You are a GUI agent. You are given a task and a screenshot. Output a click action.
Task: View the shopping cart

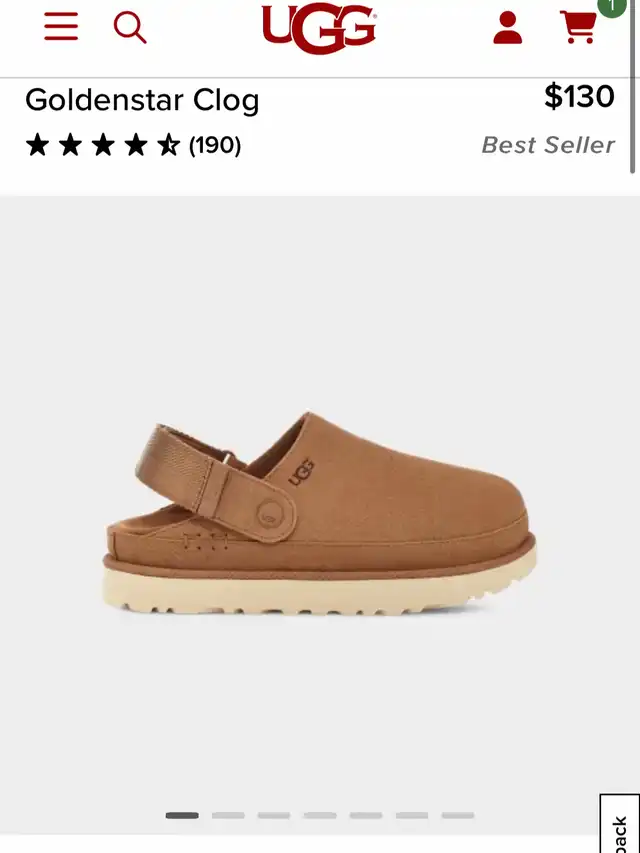(578, 27)
